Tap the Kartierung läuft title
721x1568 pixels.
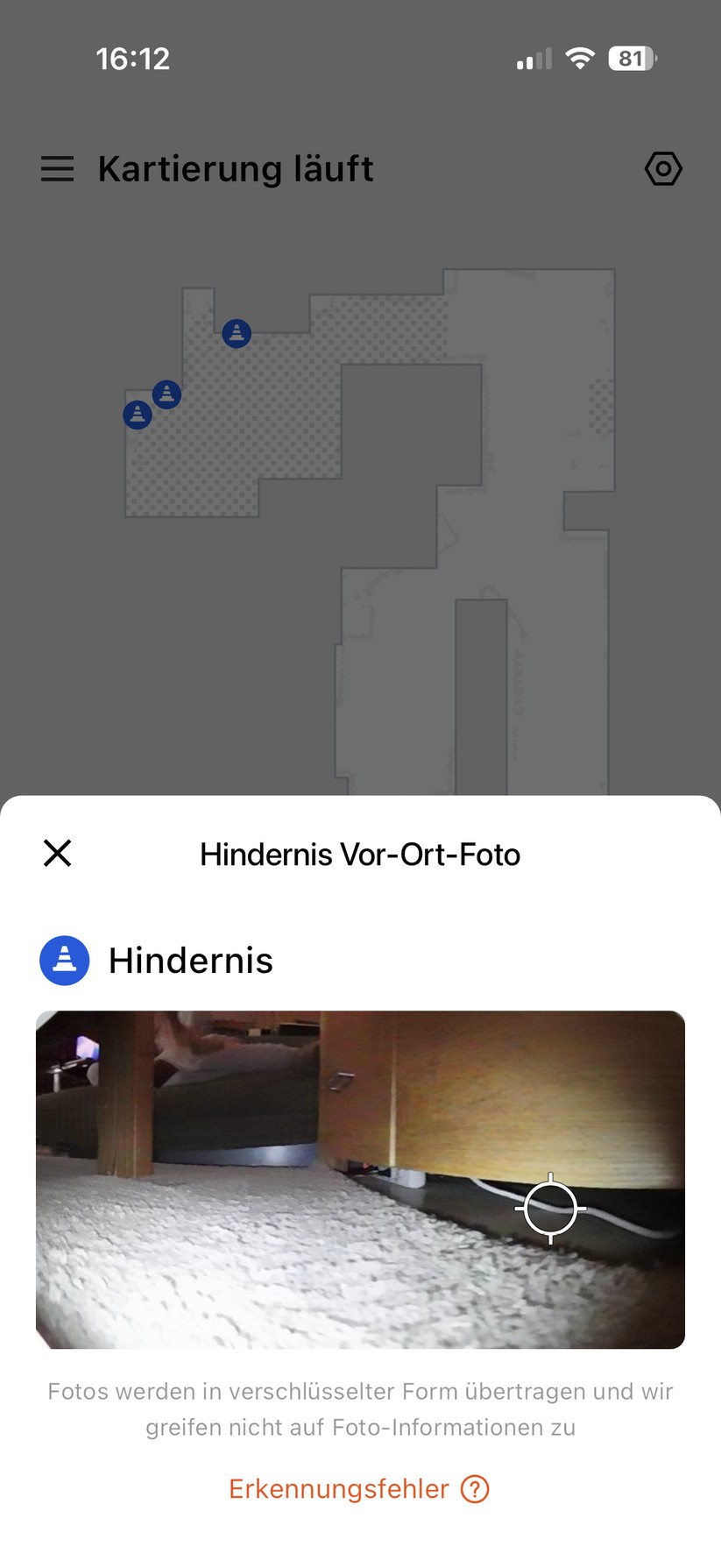click(235, 168)
